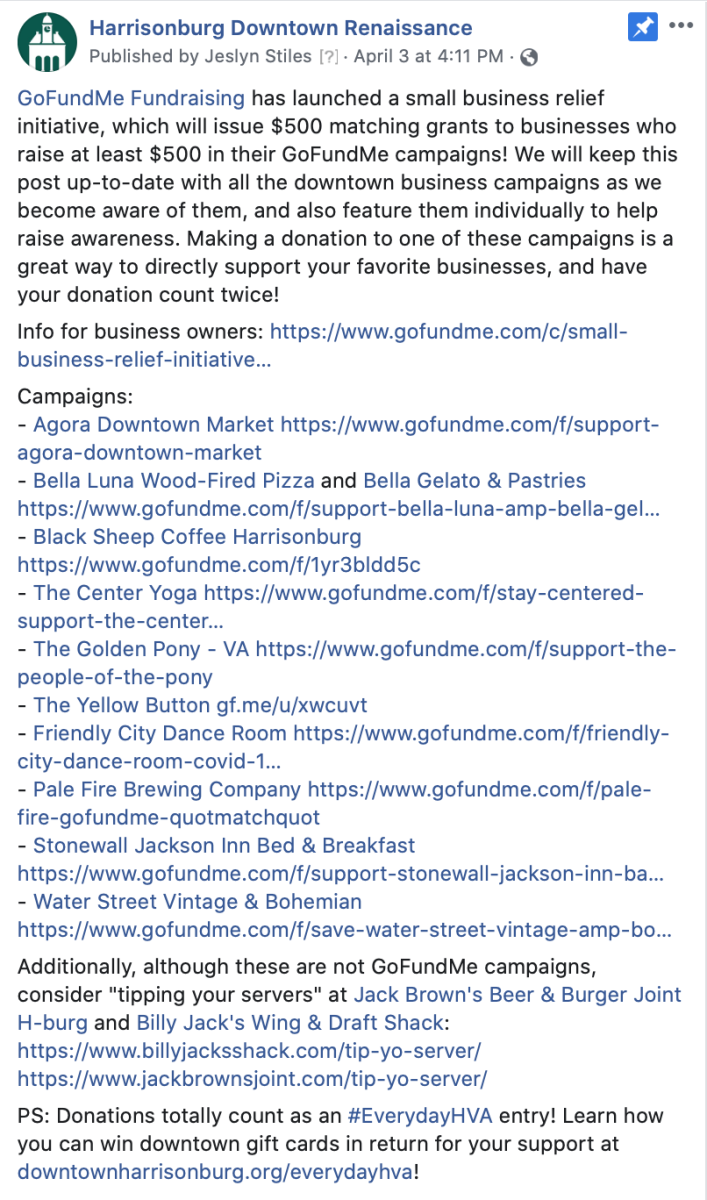707x1200 pixels.
Task: Open The Golden Pony - VA link
Action: click(x=141, y=649)
